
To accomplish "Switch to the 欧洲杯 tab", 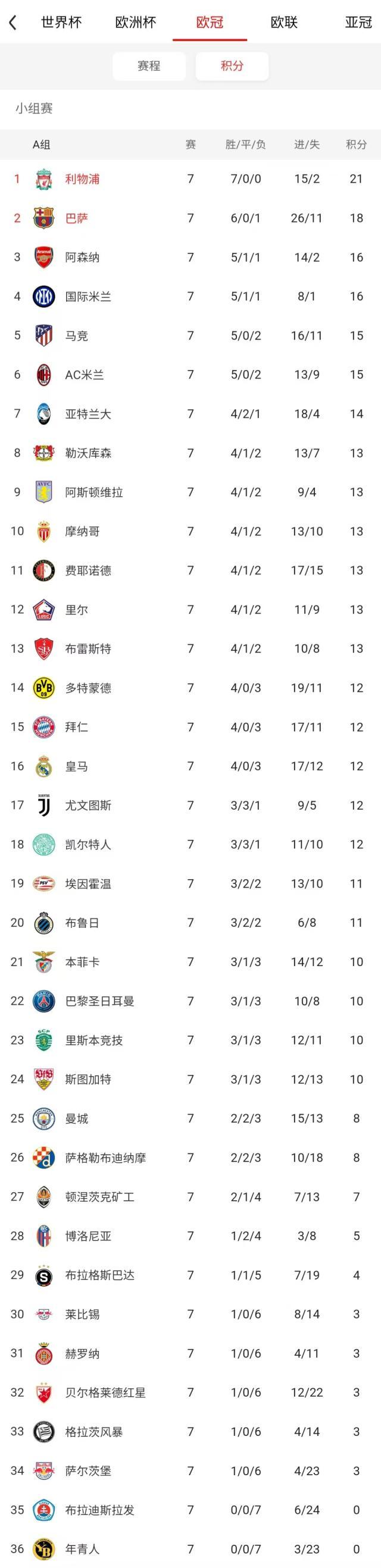I will tap(135, 23).
